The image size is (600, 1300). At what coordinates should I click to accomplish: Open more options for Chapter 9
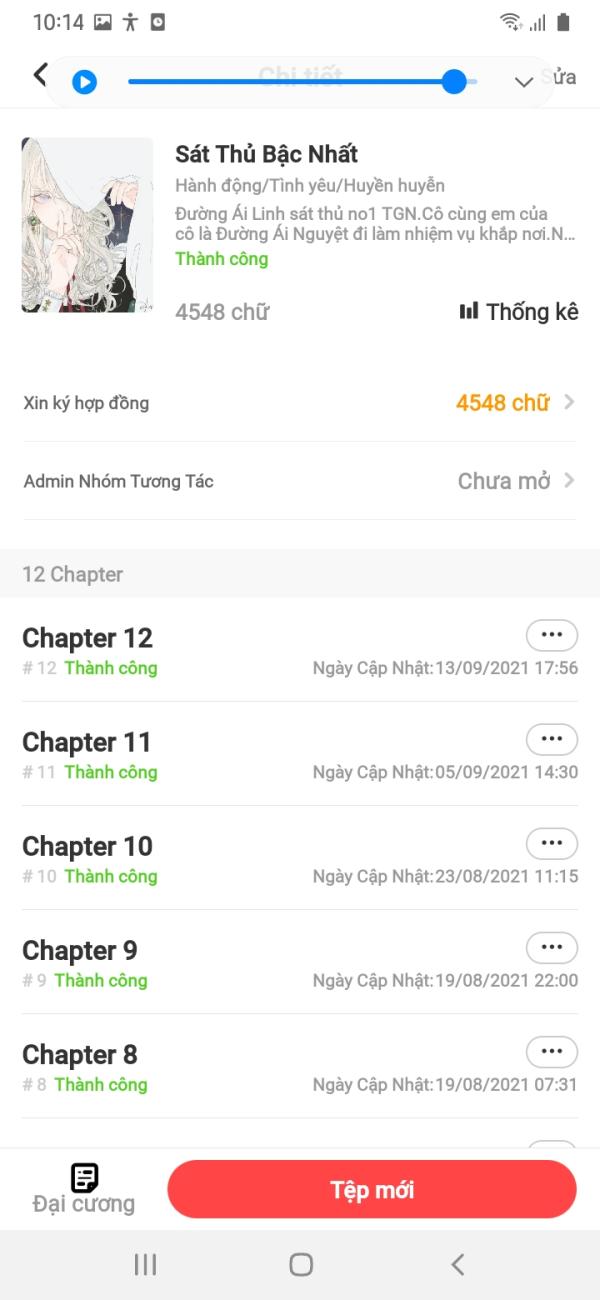[x=551, y=947]
